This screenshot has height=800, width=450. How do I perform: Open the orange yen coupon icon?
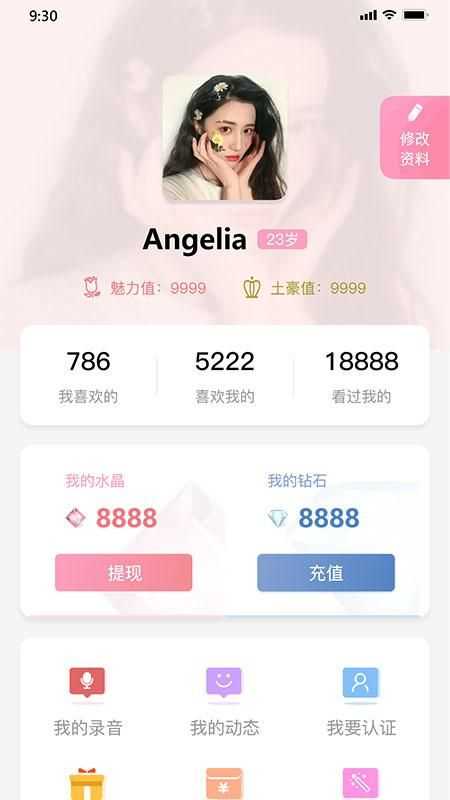pyautogui.click(x=224, y=783)
